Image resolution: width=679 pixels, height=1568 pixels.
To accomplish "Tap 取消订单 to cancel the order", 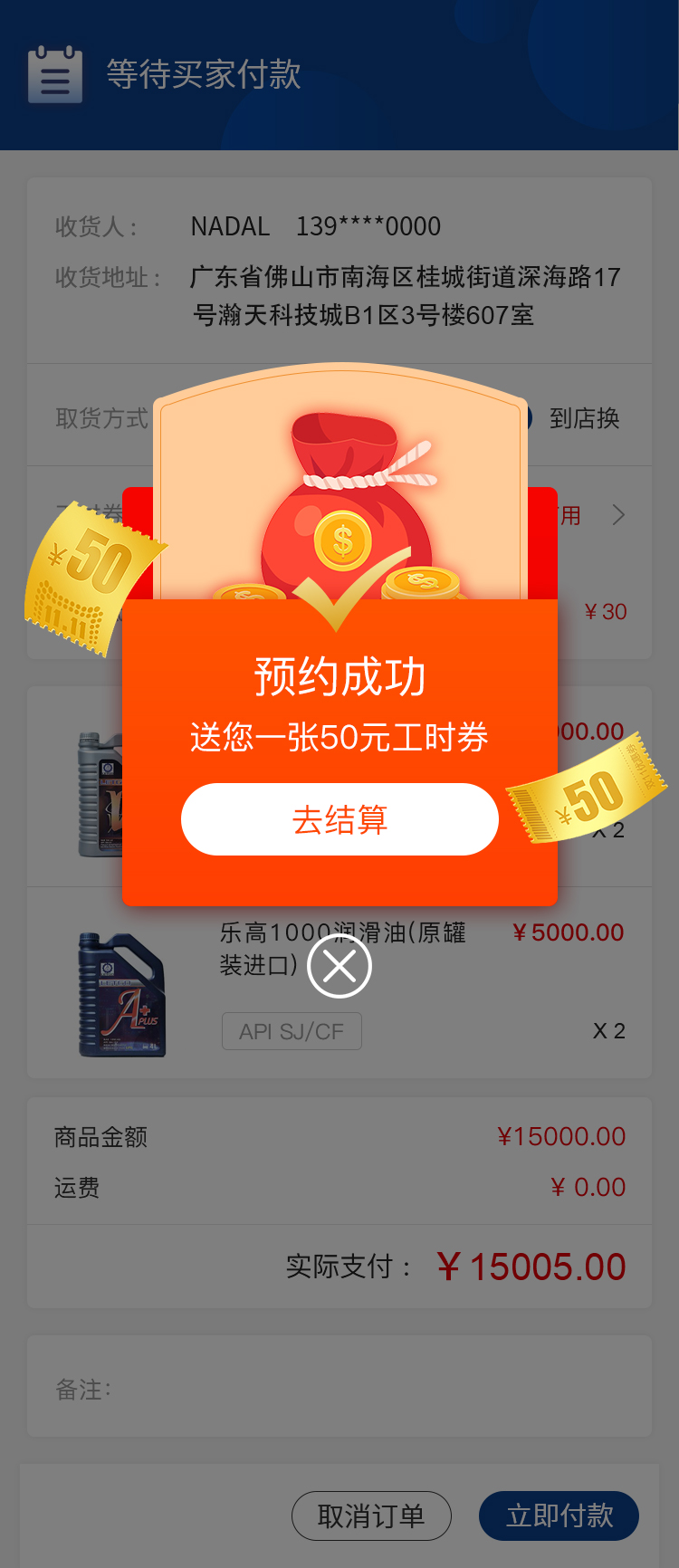I will tap(371, 1515).
